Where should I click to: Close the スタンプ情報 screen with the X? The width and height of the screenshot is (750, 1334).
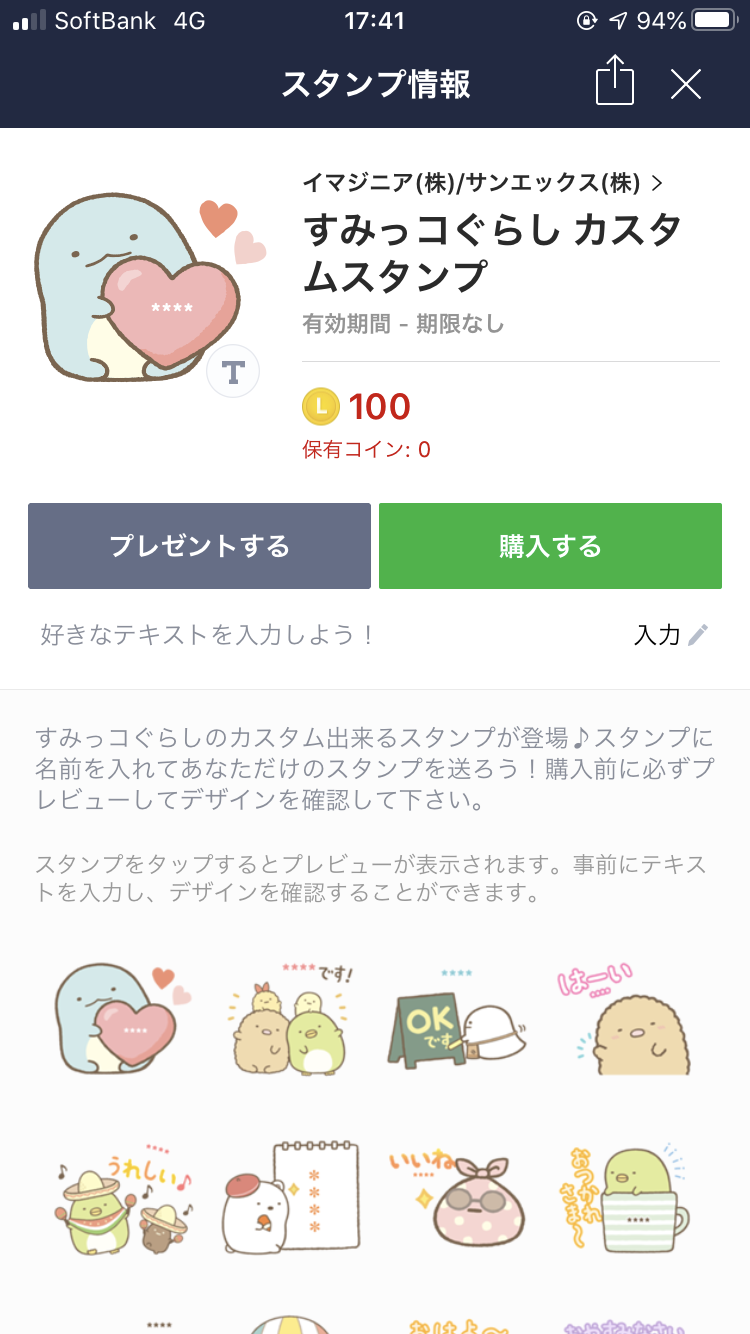point(686,84)
